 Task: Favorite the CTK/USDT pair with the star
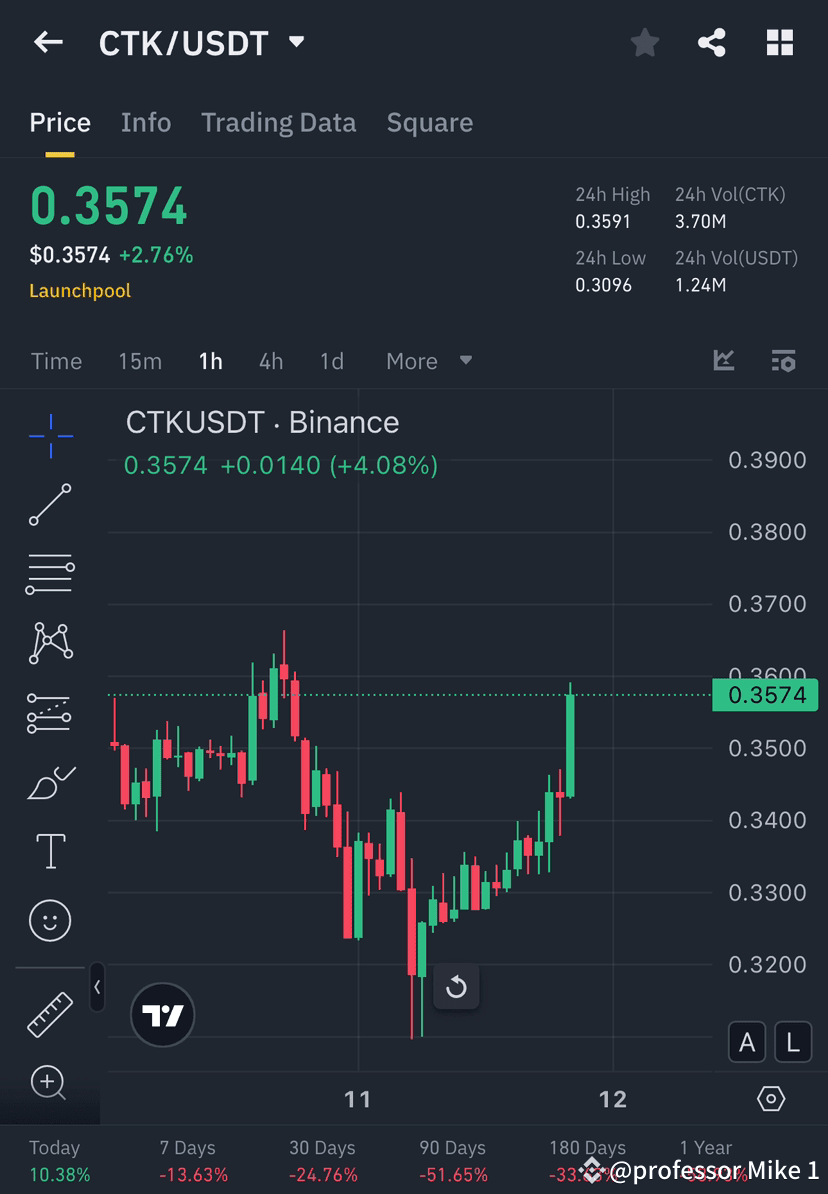[644, 42]
